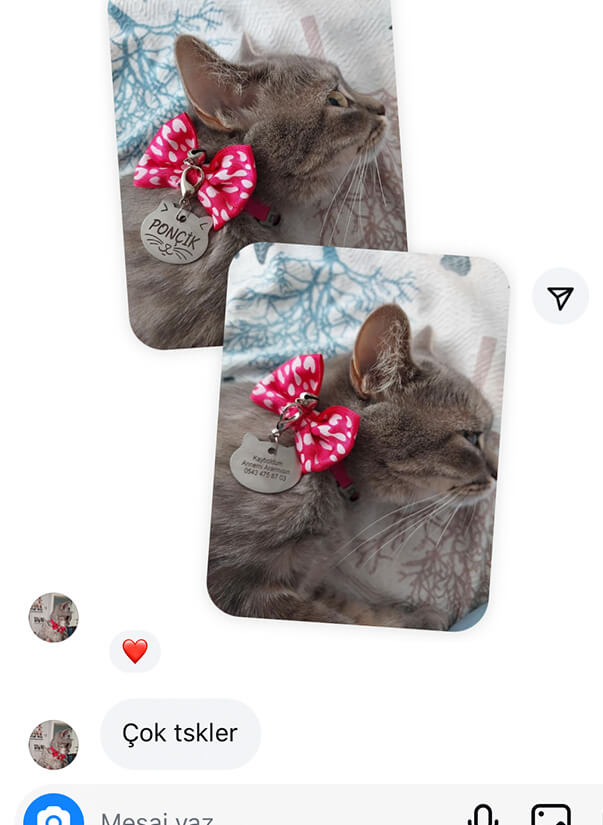Image resolution: width=603 pixels, height=825 pixels.
Task: Attach a picture from the gallery icon
Action: pos(551,815)
